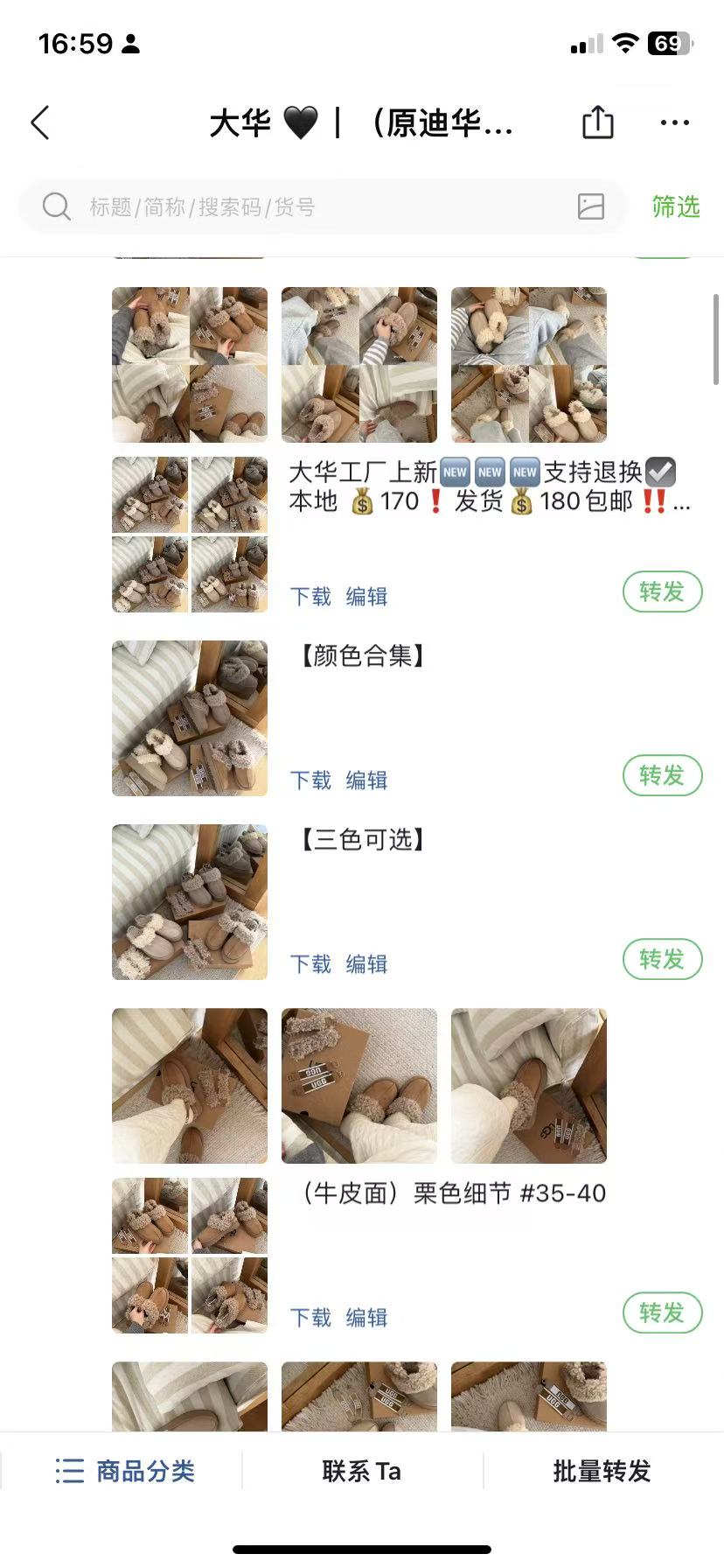Start 批量转发 batch forwarding
This screenshot has width=724, height=1568.
(602, 1471)
